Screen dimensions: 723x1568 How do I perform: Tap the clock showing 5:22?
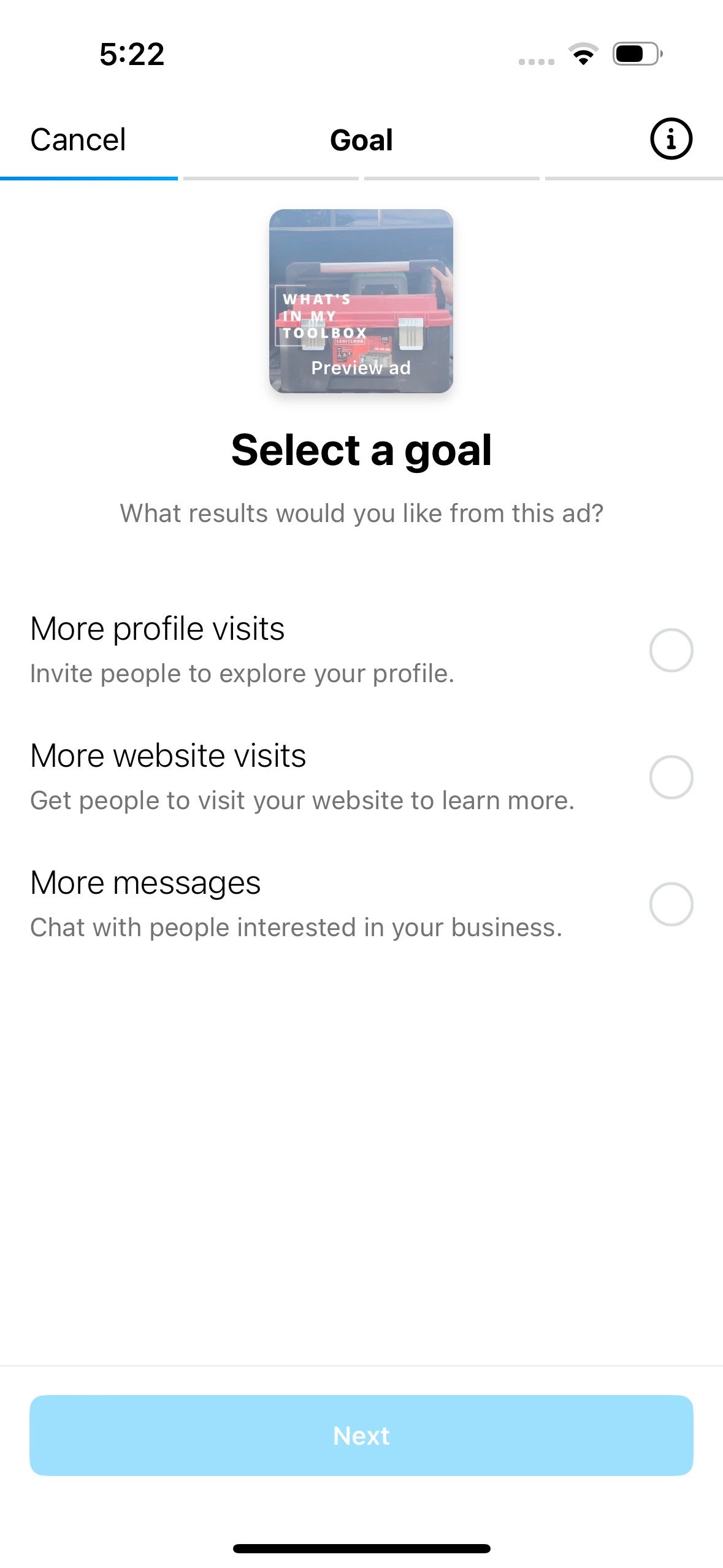[x=130, y=55]
